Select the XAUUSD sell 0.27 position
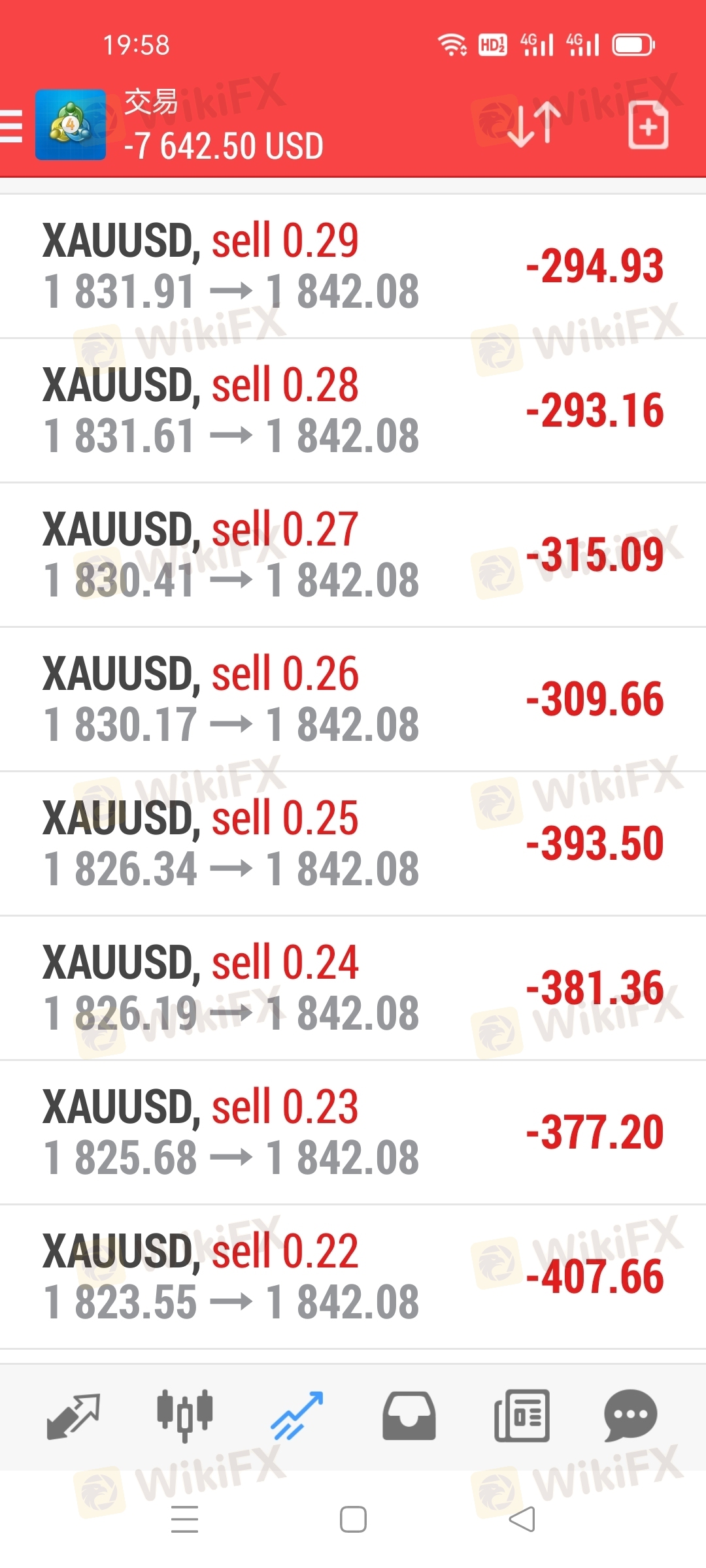The height and width of the screenshot is (1568, 706). pos(353,555)
